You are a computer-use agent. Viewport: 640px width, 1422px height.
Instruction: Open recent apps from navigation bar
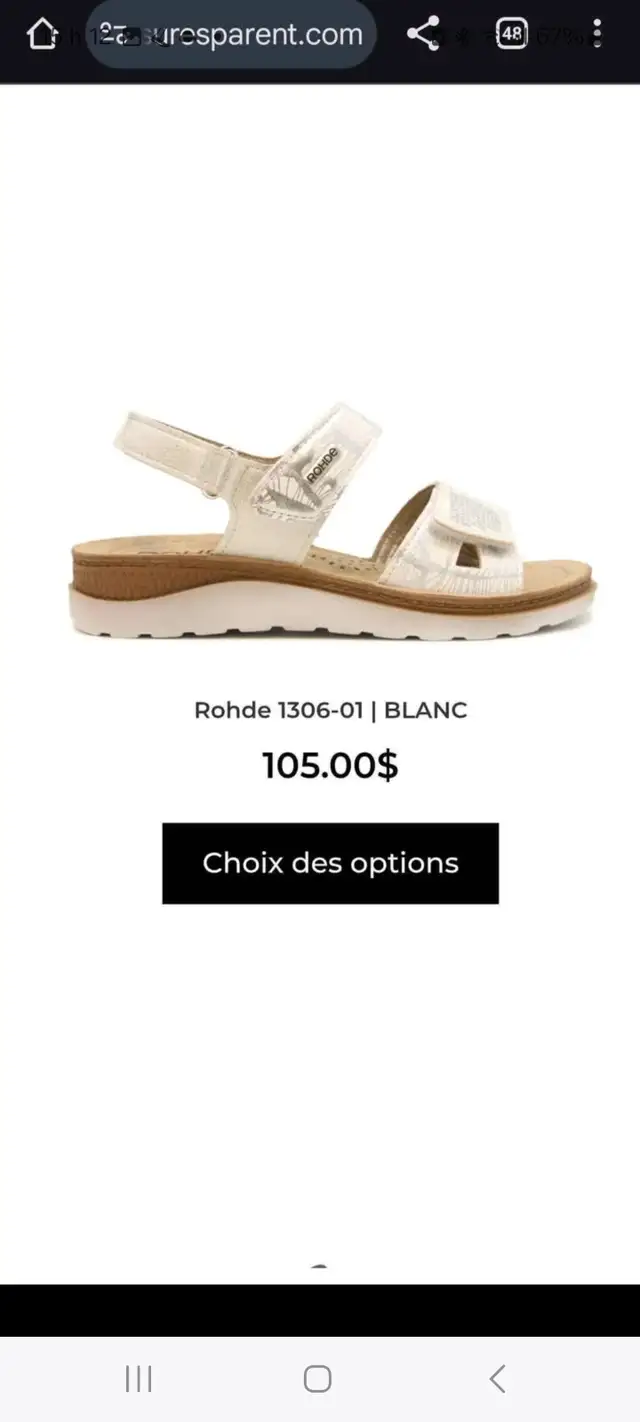coord(139,1379)
